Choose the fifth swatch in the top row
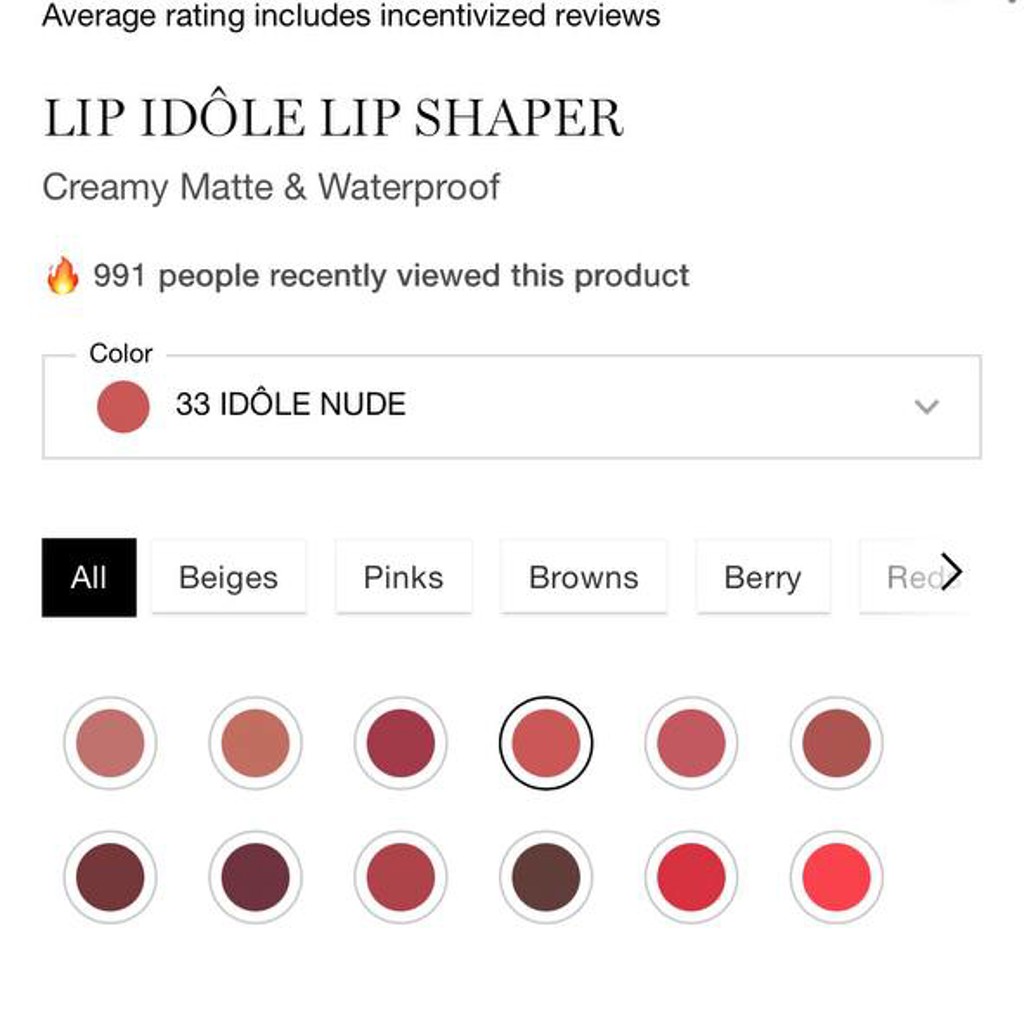 tap(692, 743)
